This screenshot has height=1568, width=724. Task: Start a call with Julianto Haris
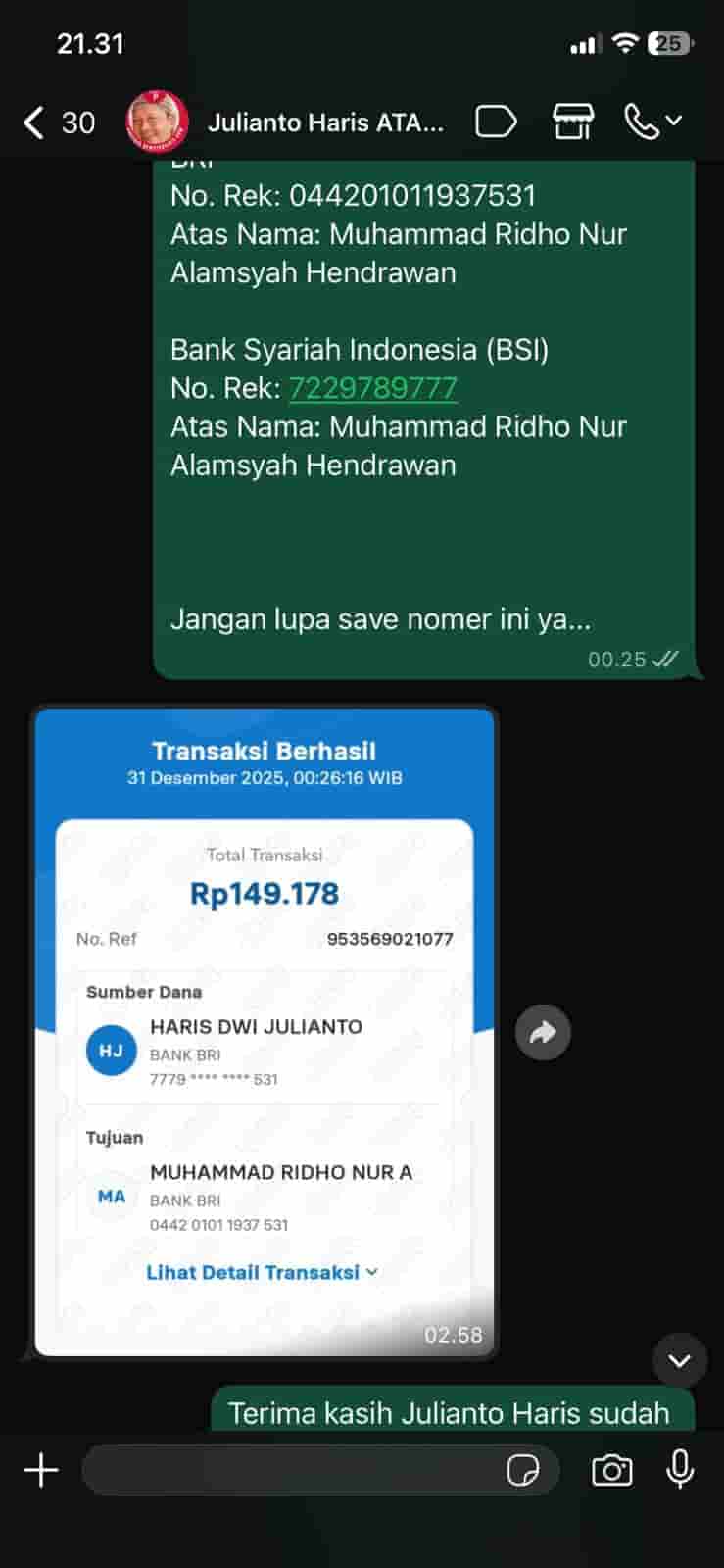pyautogui.click(x=643, y=122)
